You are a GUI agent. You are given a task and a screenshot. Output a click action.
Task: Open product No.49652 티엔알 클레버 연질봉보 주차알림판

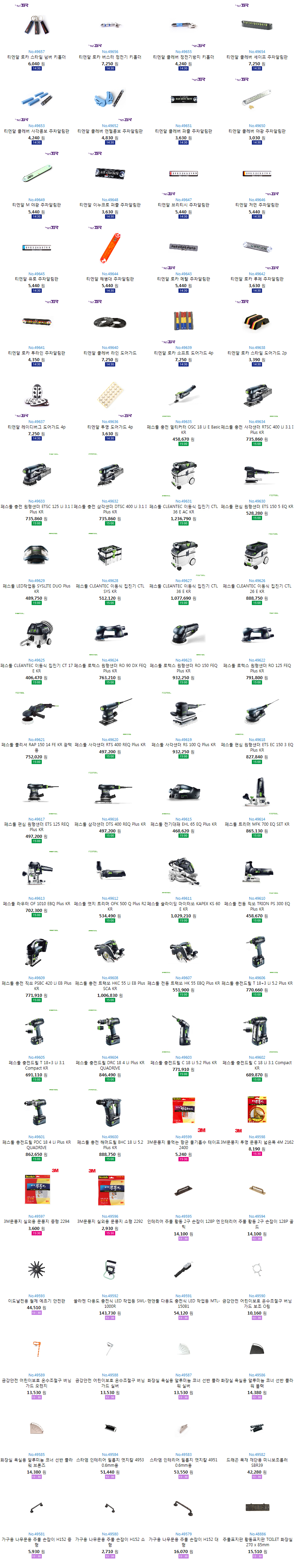109,131
